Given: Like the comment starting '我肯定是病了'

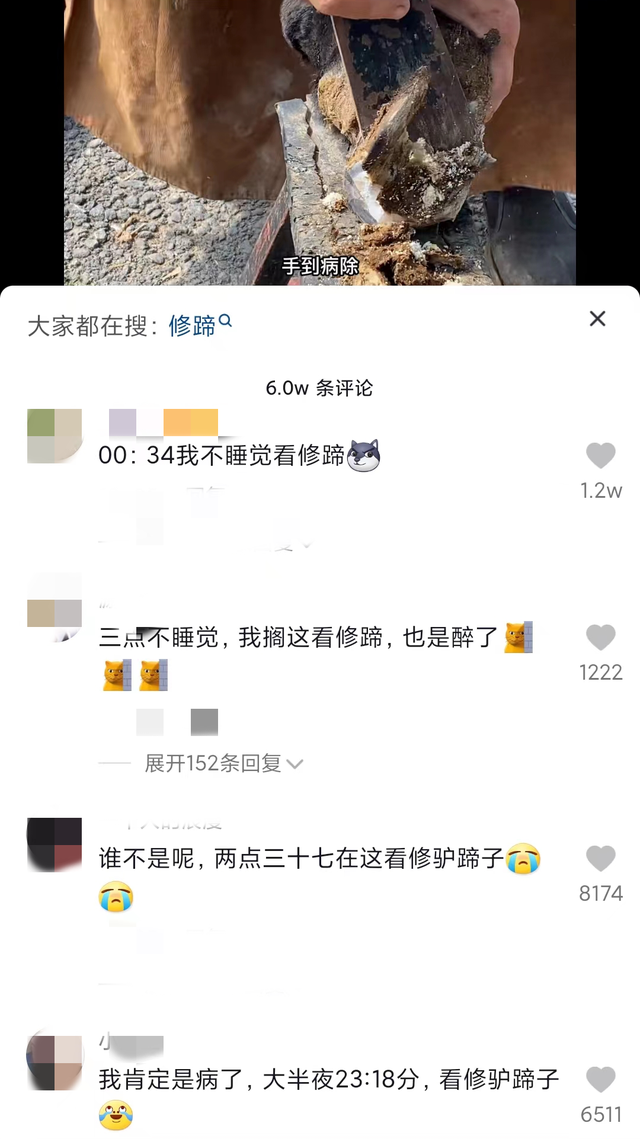Looking at the screenshot, I should point(600,1080).
